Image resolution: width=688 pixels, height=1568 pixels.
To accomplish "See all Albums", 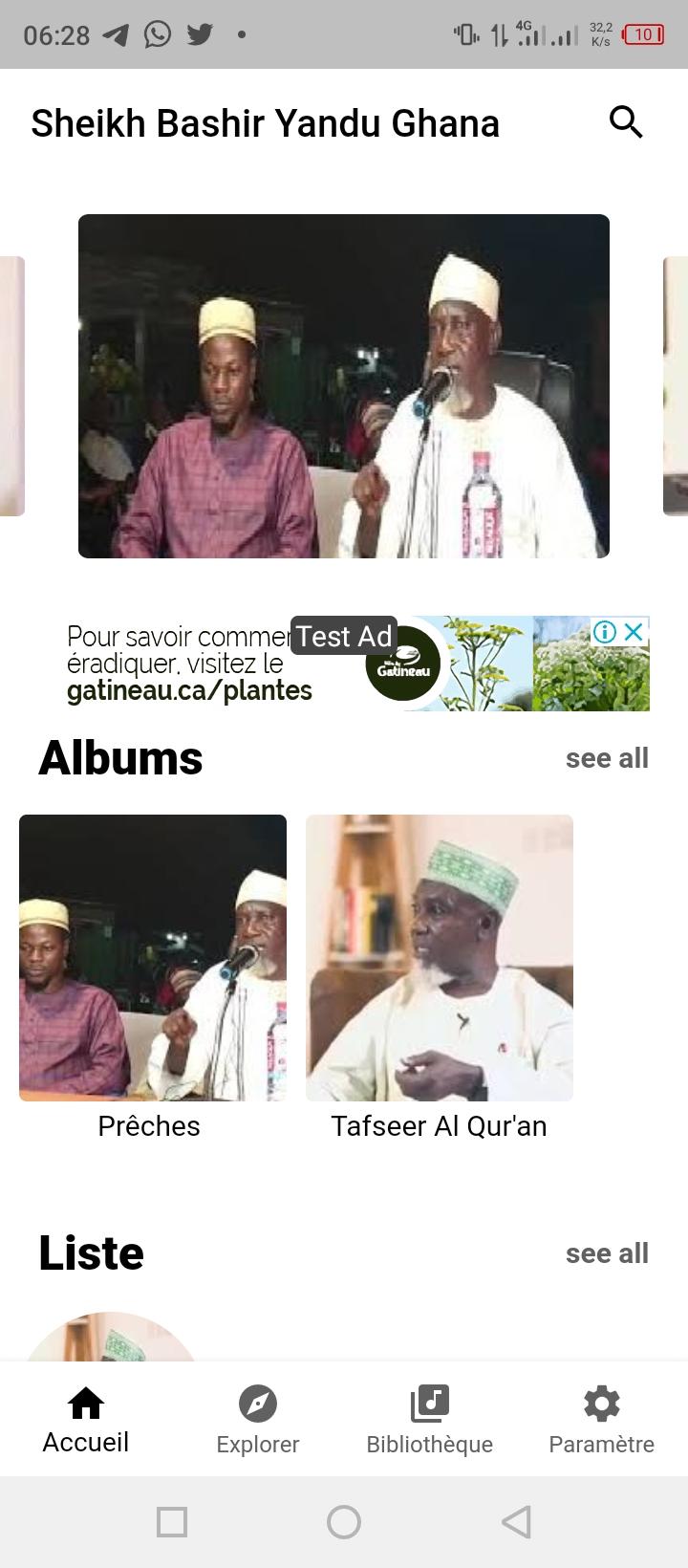I will [607, 758].
